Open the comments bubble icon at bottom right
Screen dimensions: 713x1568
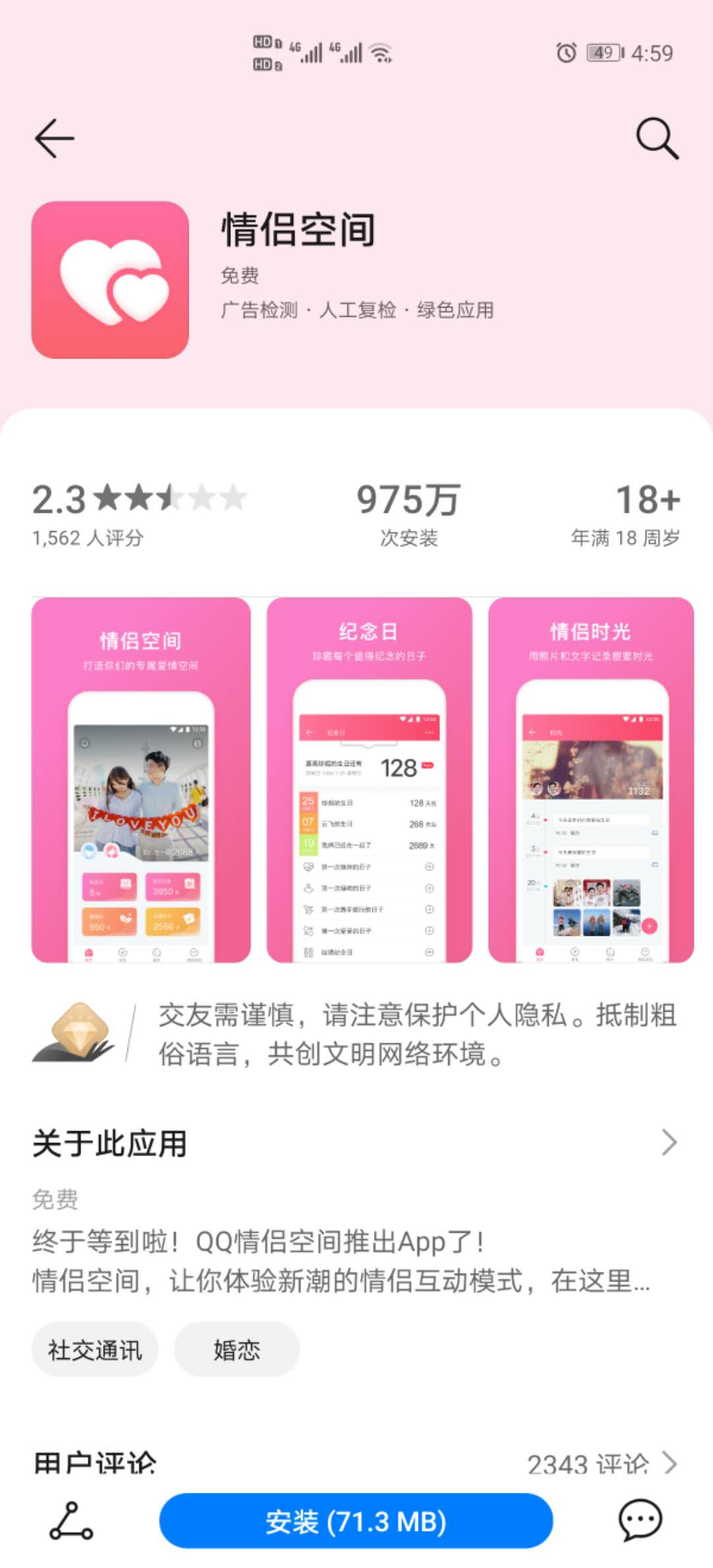tap(639, 1520)
